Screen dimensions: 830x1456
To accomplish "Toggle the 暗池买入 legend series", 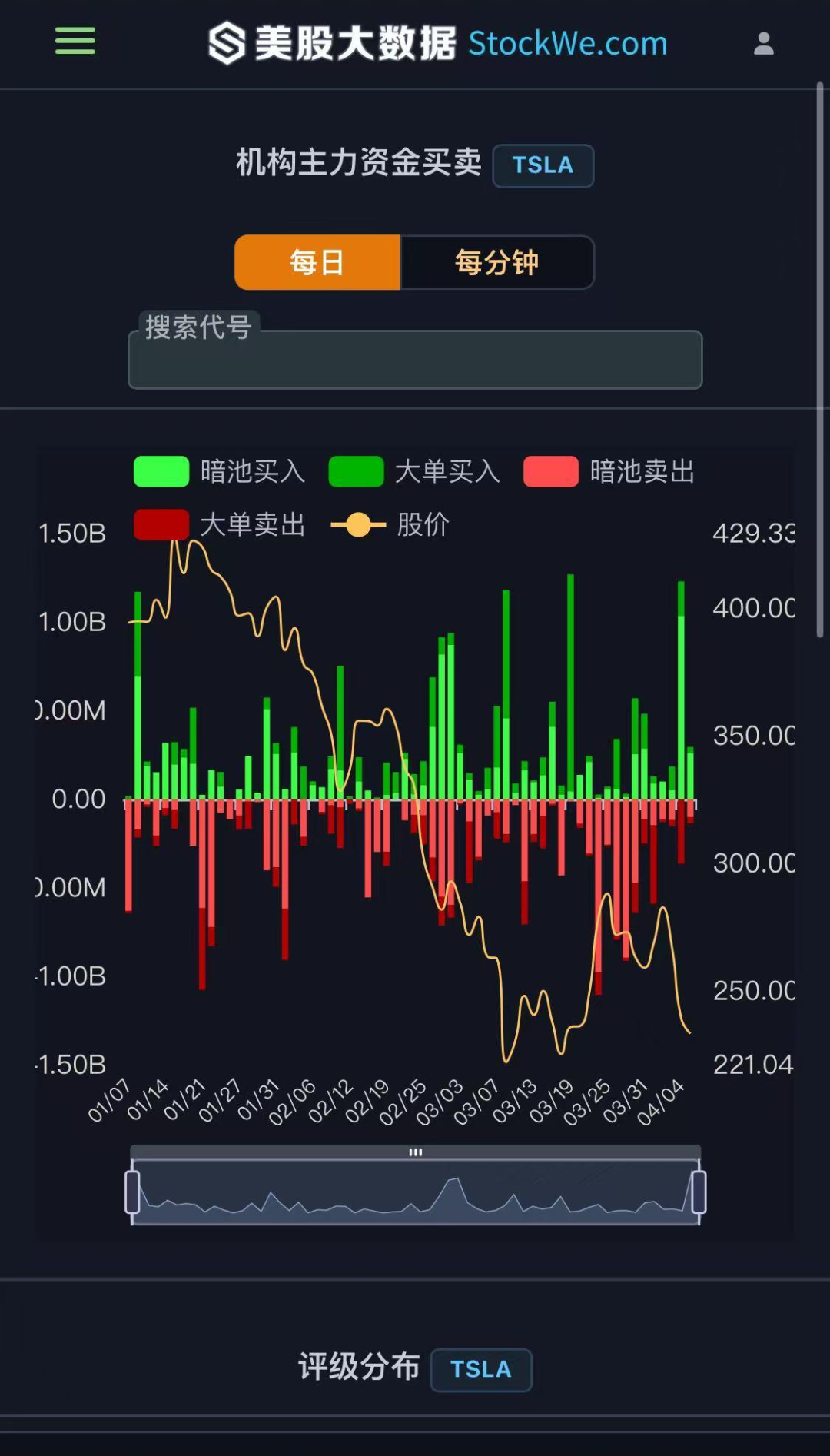I will [x=220, y=471].
